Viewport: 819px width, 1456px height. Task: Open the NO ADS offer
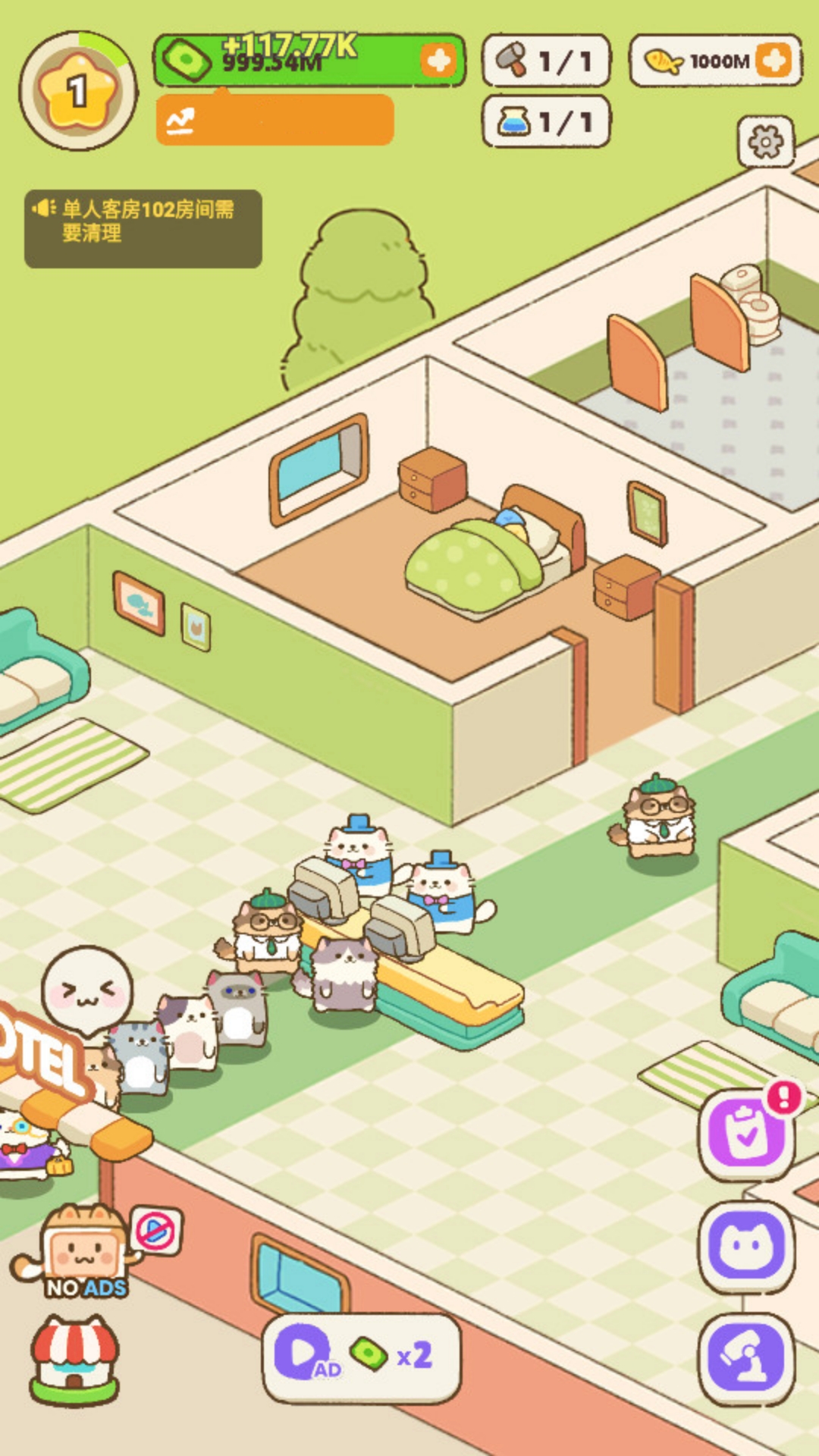85,1251
